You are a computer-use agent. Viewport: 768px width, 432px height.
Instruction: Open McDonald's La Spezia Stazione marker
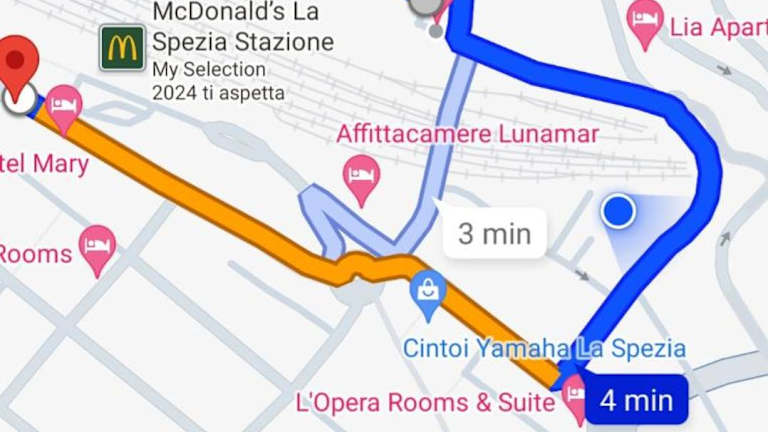tap(122, 47)
